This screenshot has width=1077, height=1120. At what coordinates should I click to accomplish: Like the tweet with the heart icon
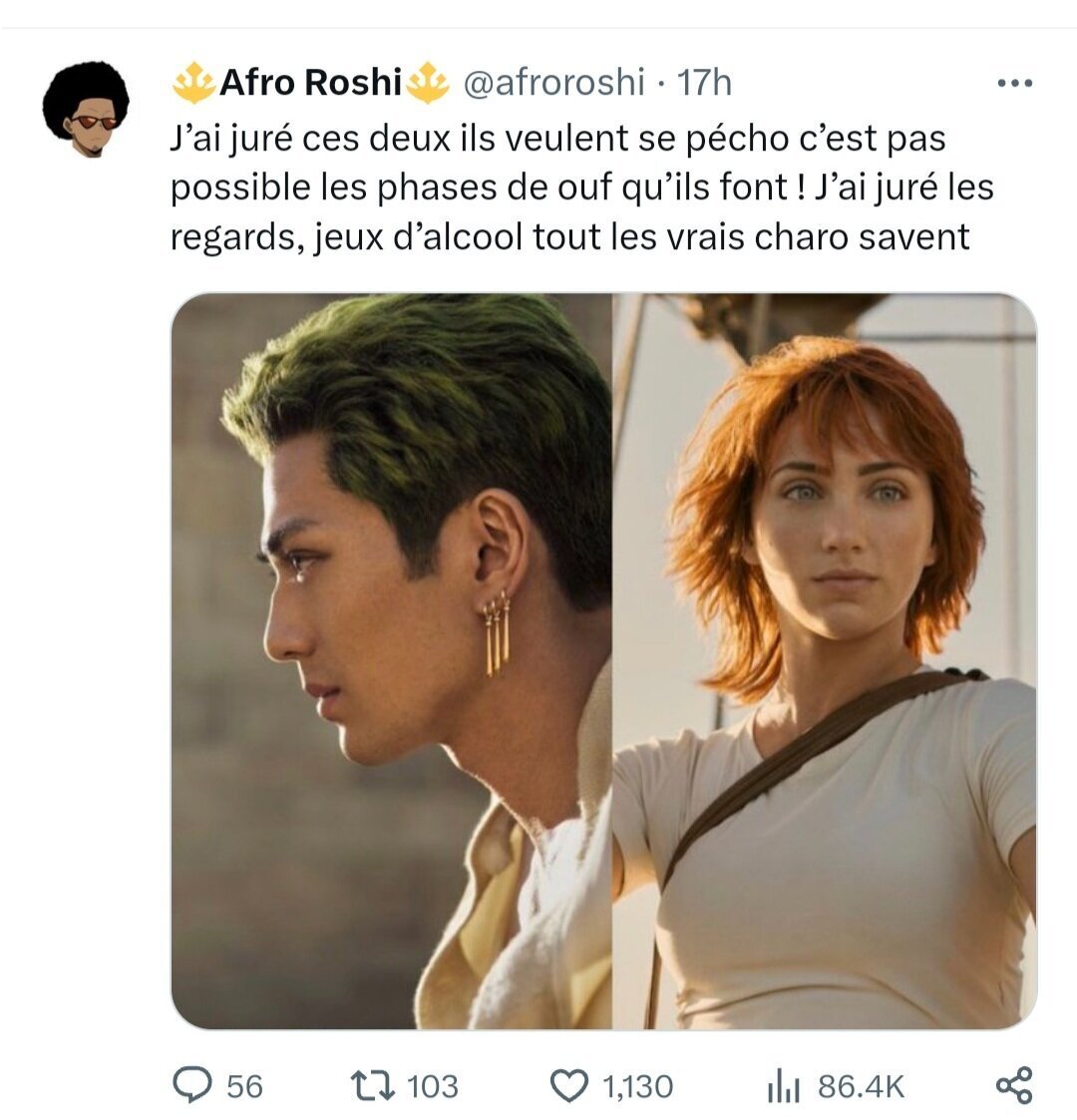(x=569, y=1085)
